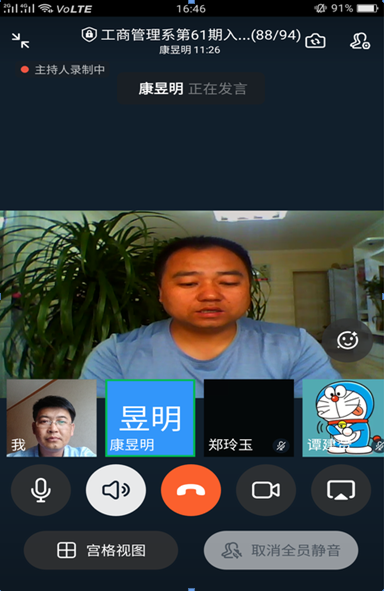Select my own video tile 我
The width and height of the screenshot is (384, 591).
pos(52,418)
